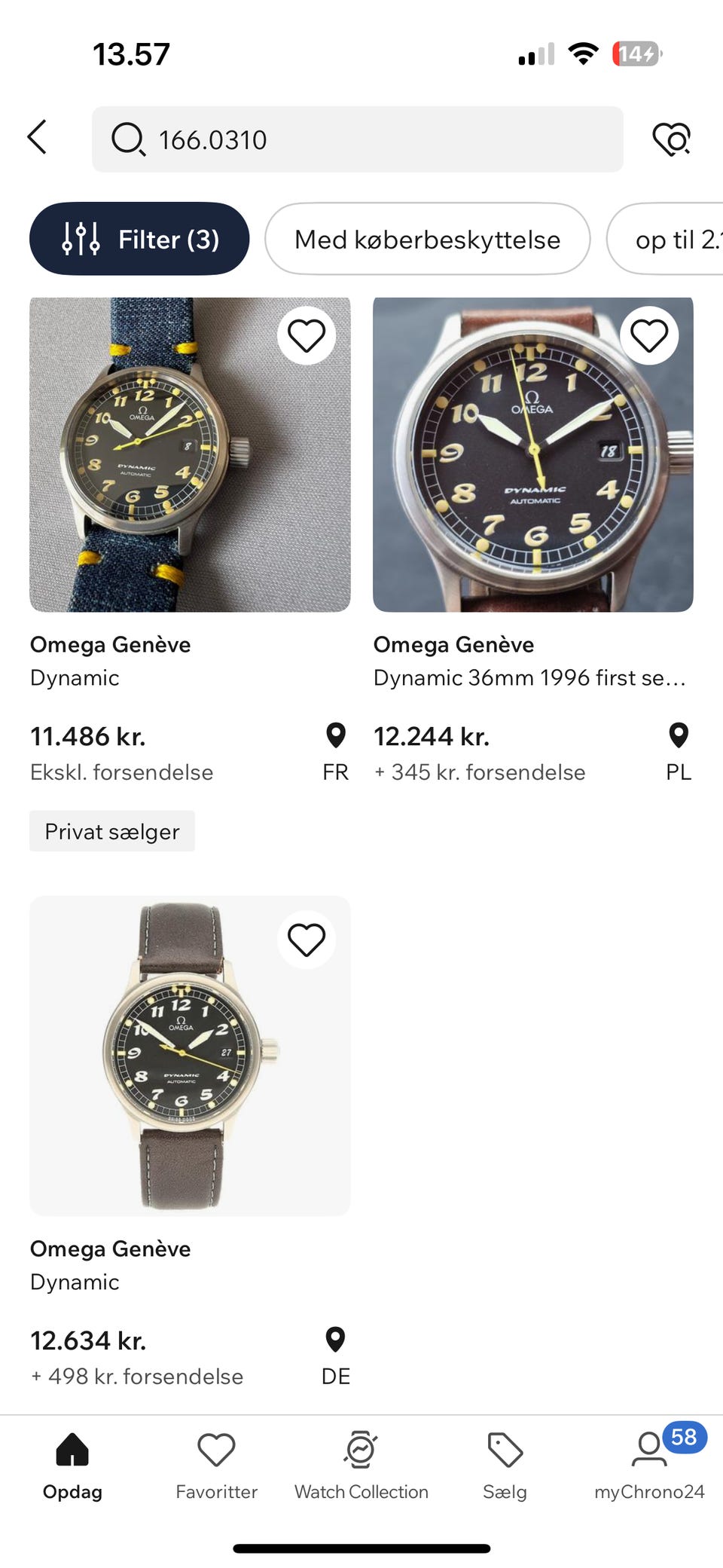Open the Filter (3) panel
This screenshot has width=723, height=1568.
tap(139, 238)
